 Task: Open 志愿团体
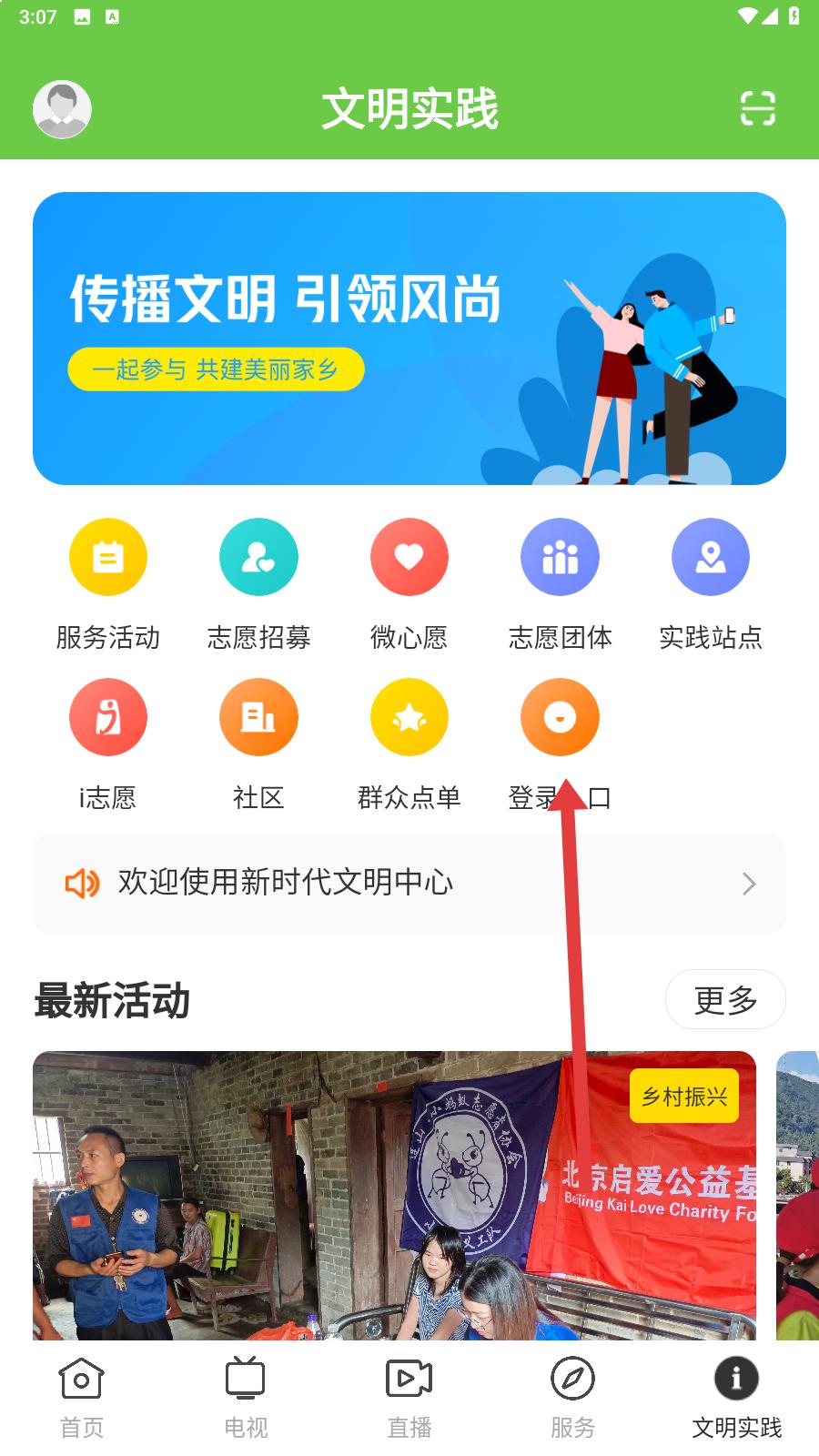click(x=560, y=584)
